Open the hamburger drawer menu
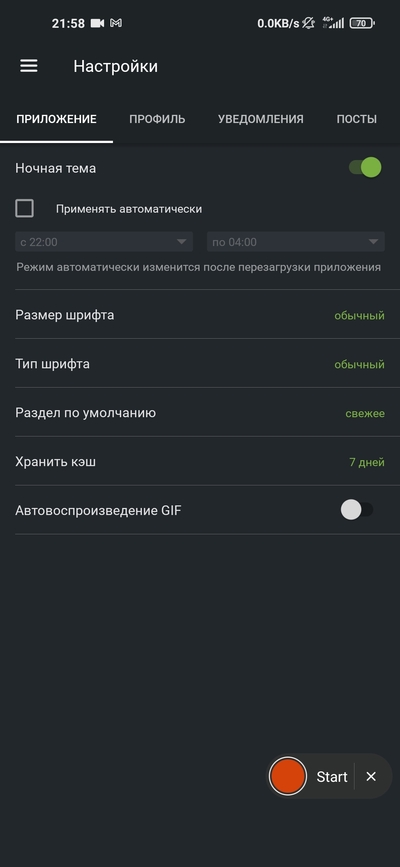400x867 pixels. (29, 66)
